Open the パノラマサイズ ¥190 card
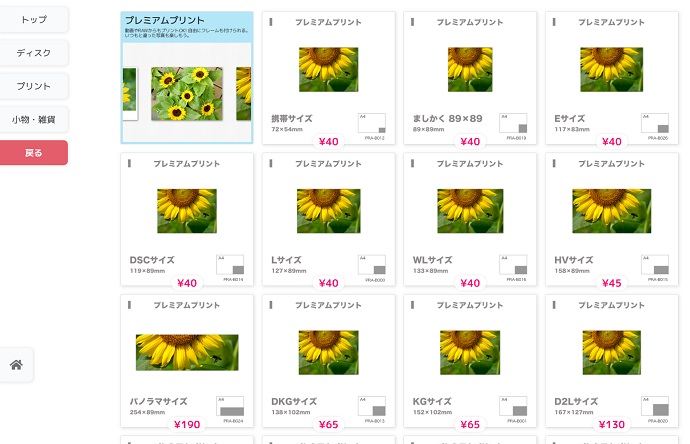Image resolution: width=690 pixels, height=444 pixels. (x=187, y=362)
